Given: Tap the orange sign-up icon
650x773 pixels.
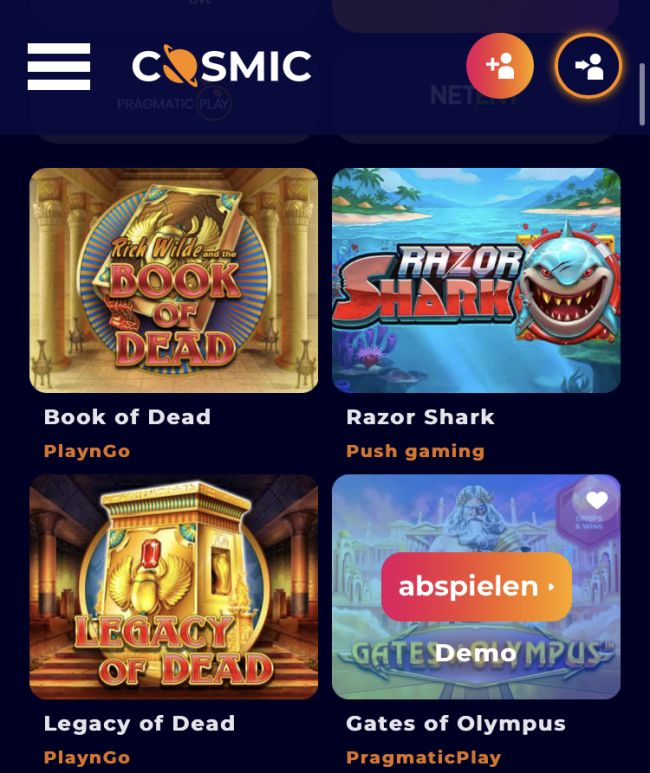Looking at the screenshot, I should pyautogui.click(x=500, y=67).
